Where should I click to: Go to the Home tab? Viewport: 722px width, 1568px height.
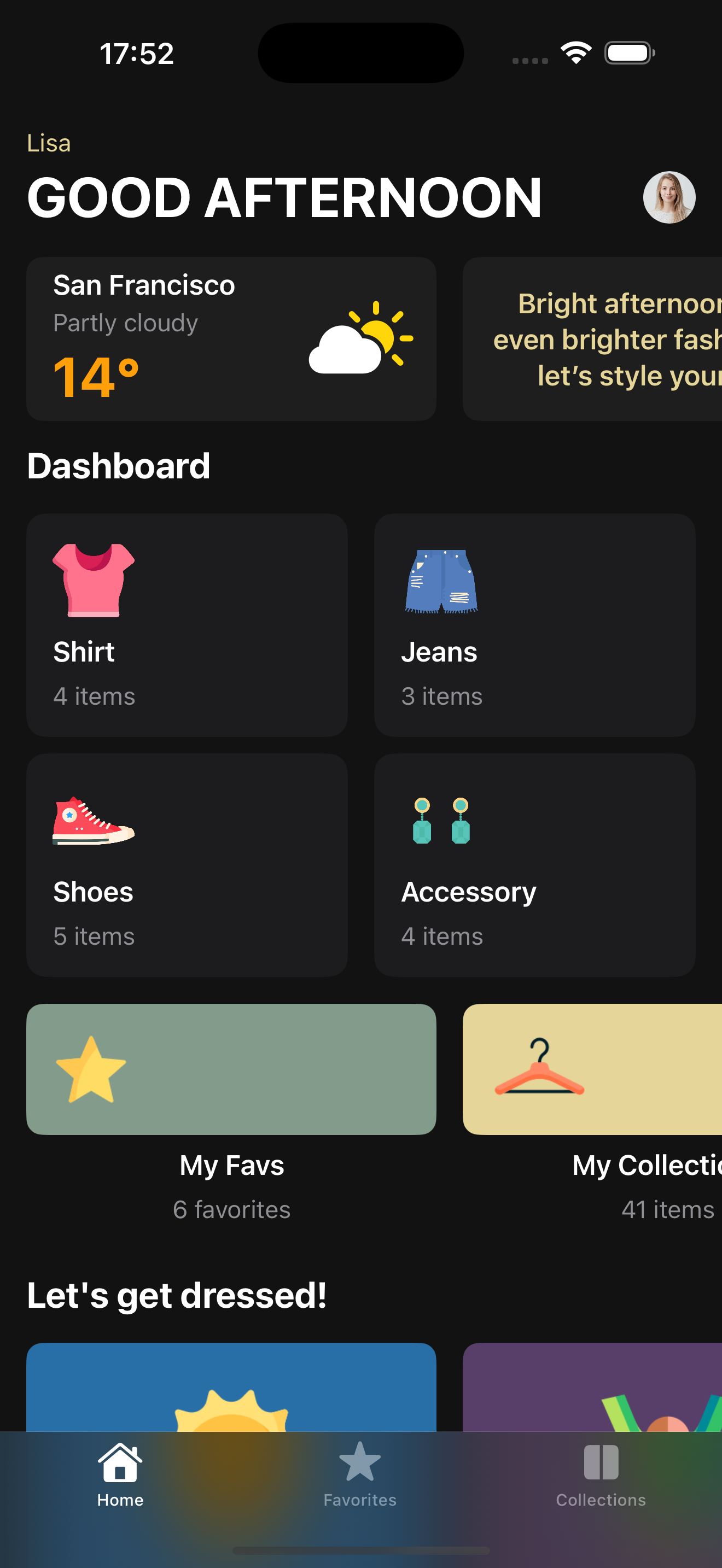pyautogui.click(x=120, y=1473)
